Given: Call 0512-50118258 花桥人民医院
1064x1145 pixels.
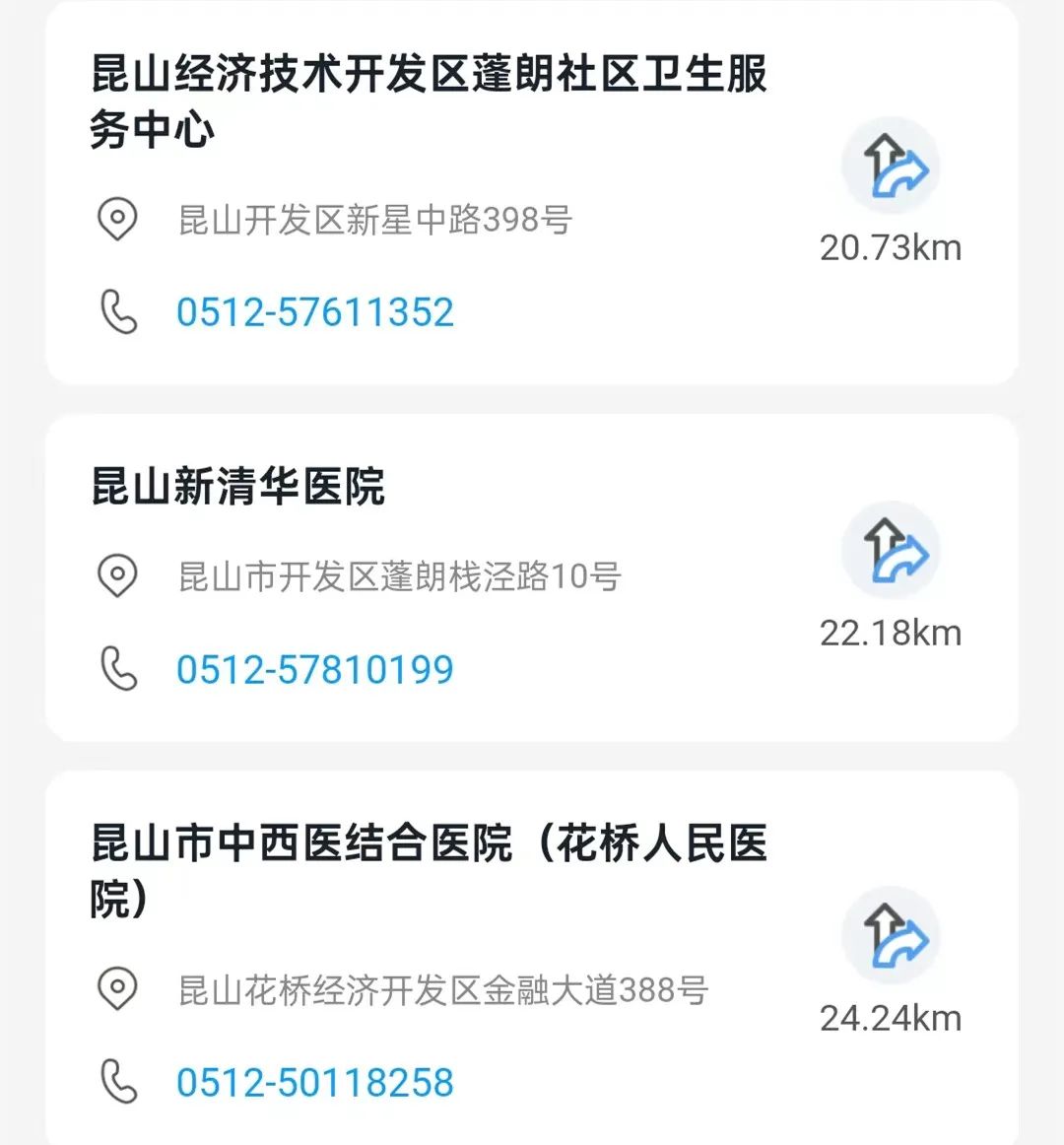Looking at the screenshot, I should click(x=314, y=1083).
